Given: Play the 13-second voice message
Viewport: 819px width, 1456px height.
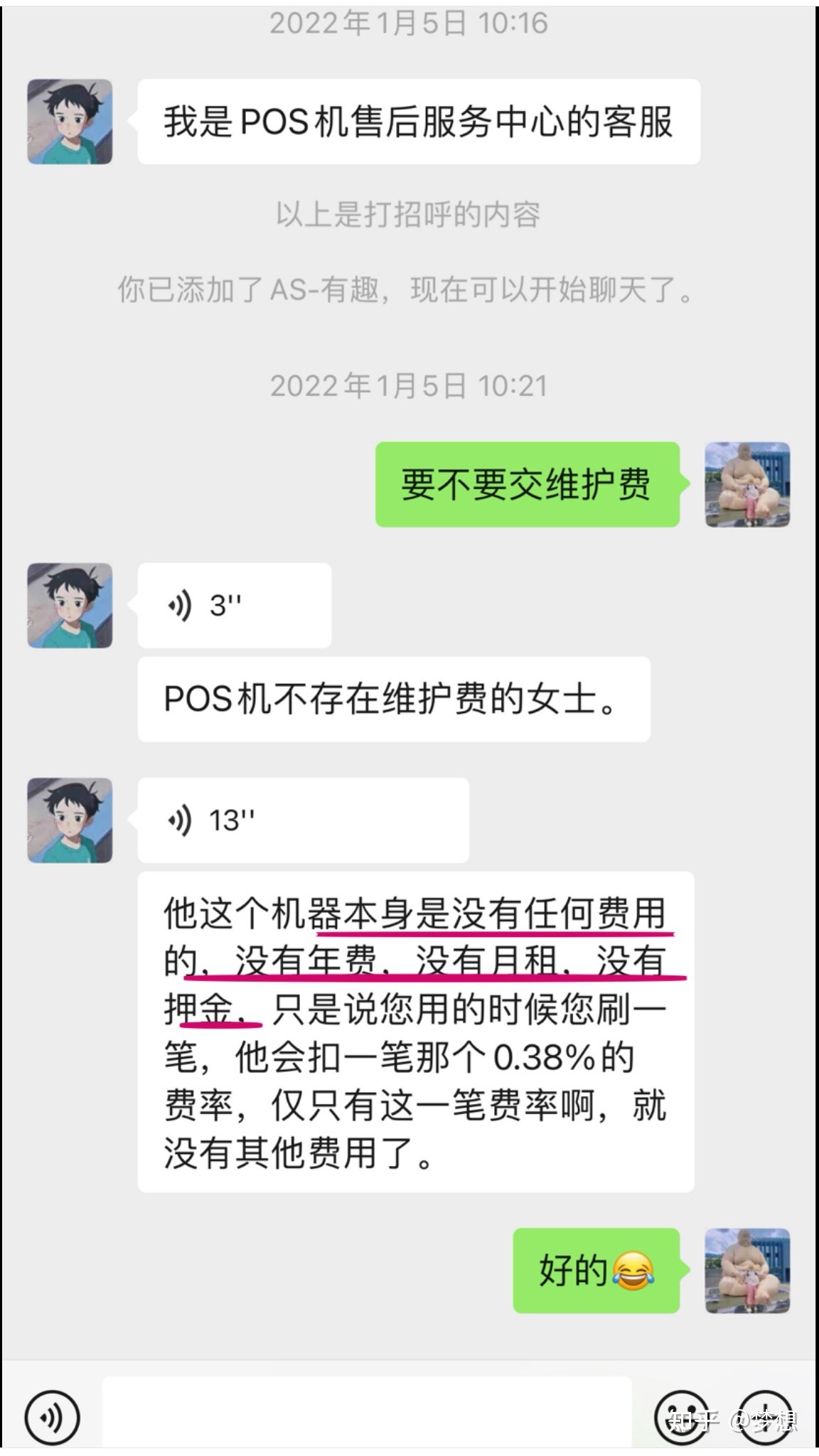Looking at the screenshot, I should [302, 820].
